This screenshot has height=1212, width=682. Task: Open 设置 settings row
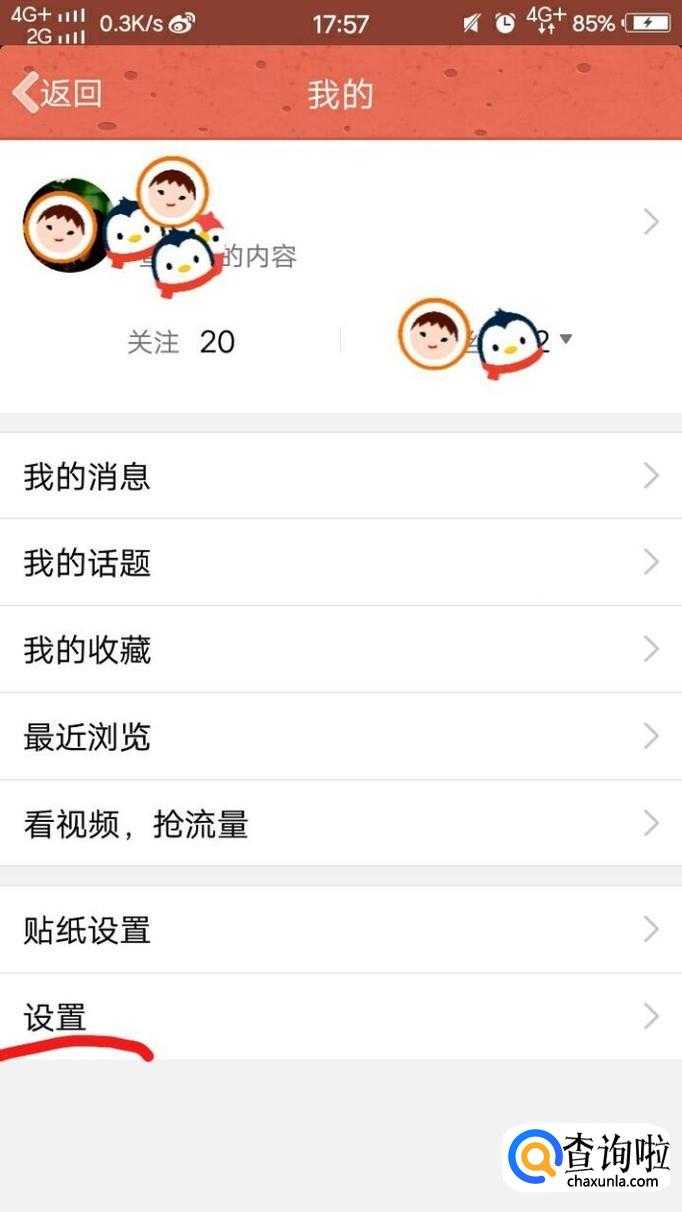tap(340, 1017)
